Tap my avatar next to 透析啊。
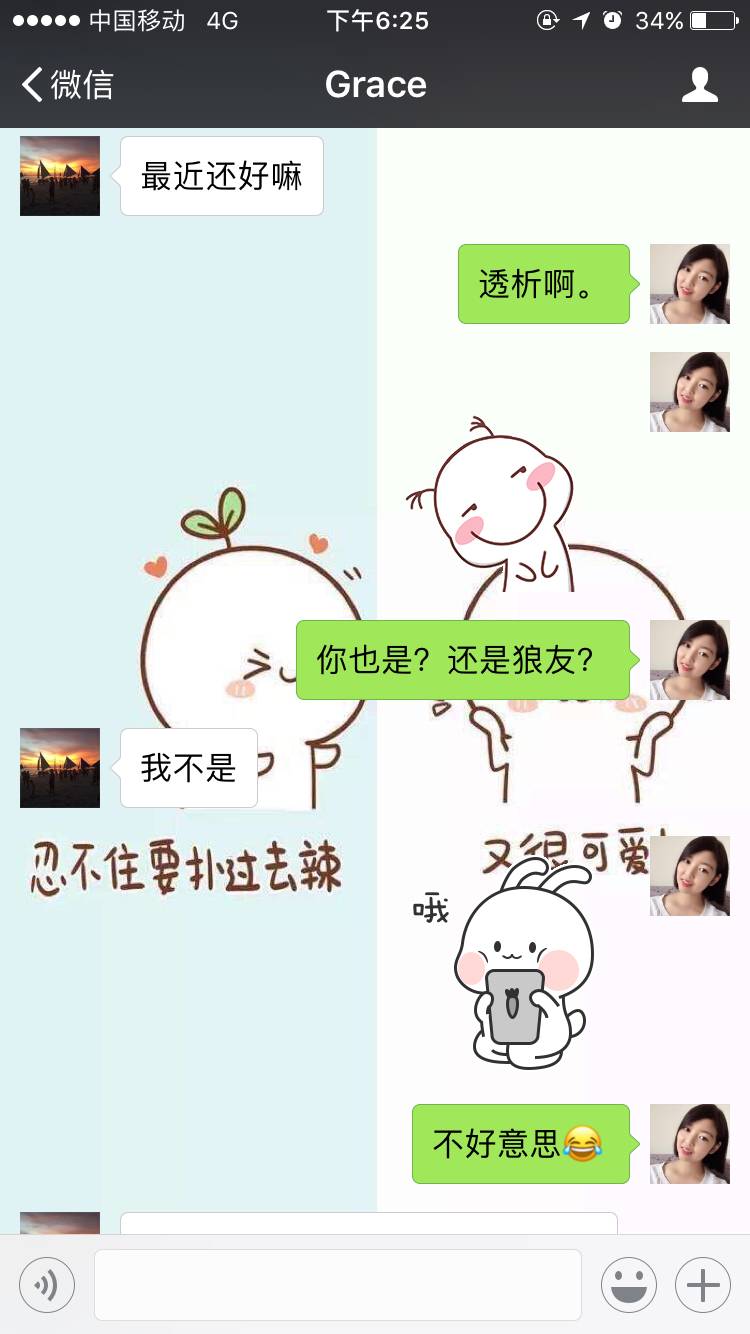The width and height of the screenshot is (750, 1334). (x=690, y=284)
